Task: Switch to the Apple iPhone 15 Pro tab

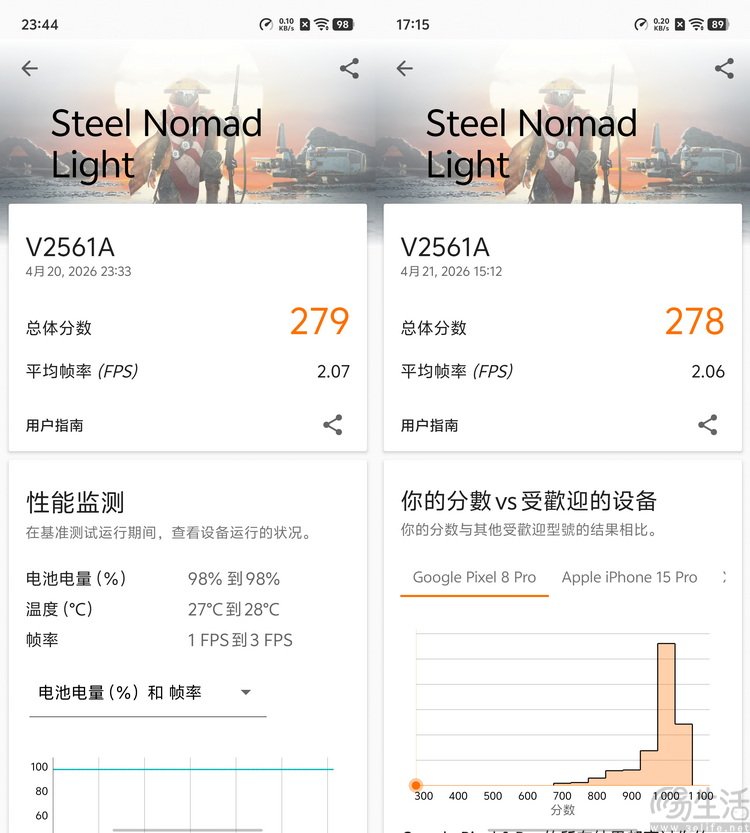Action: coord(629,577)
